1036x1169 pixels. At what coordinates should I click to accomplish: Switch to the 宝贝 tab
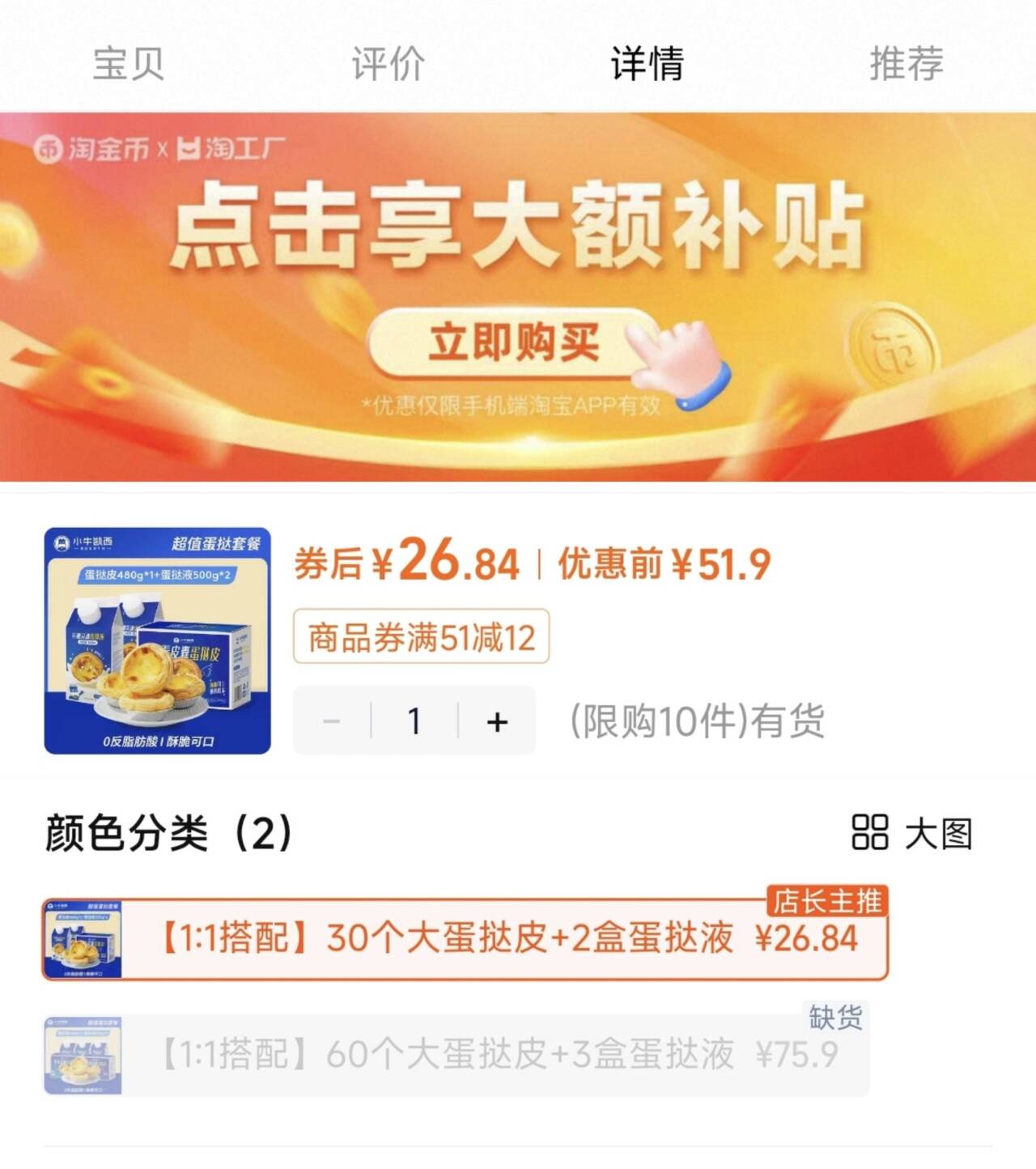coord(129,63)
